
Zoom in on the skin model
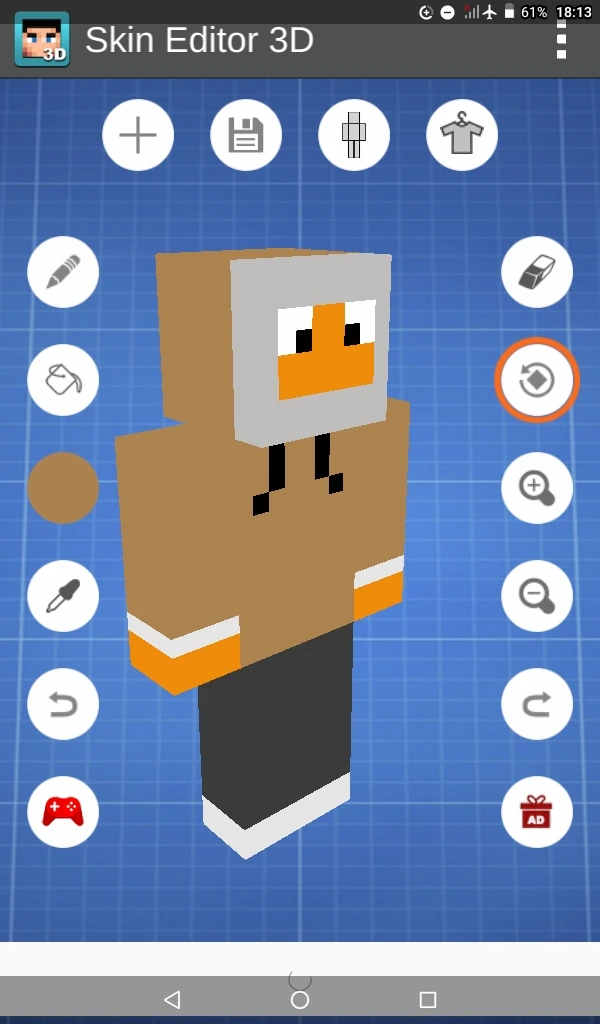pos(537,488)
